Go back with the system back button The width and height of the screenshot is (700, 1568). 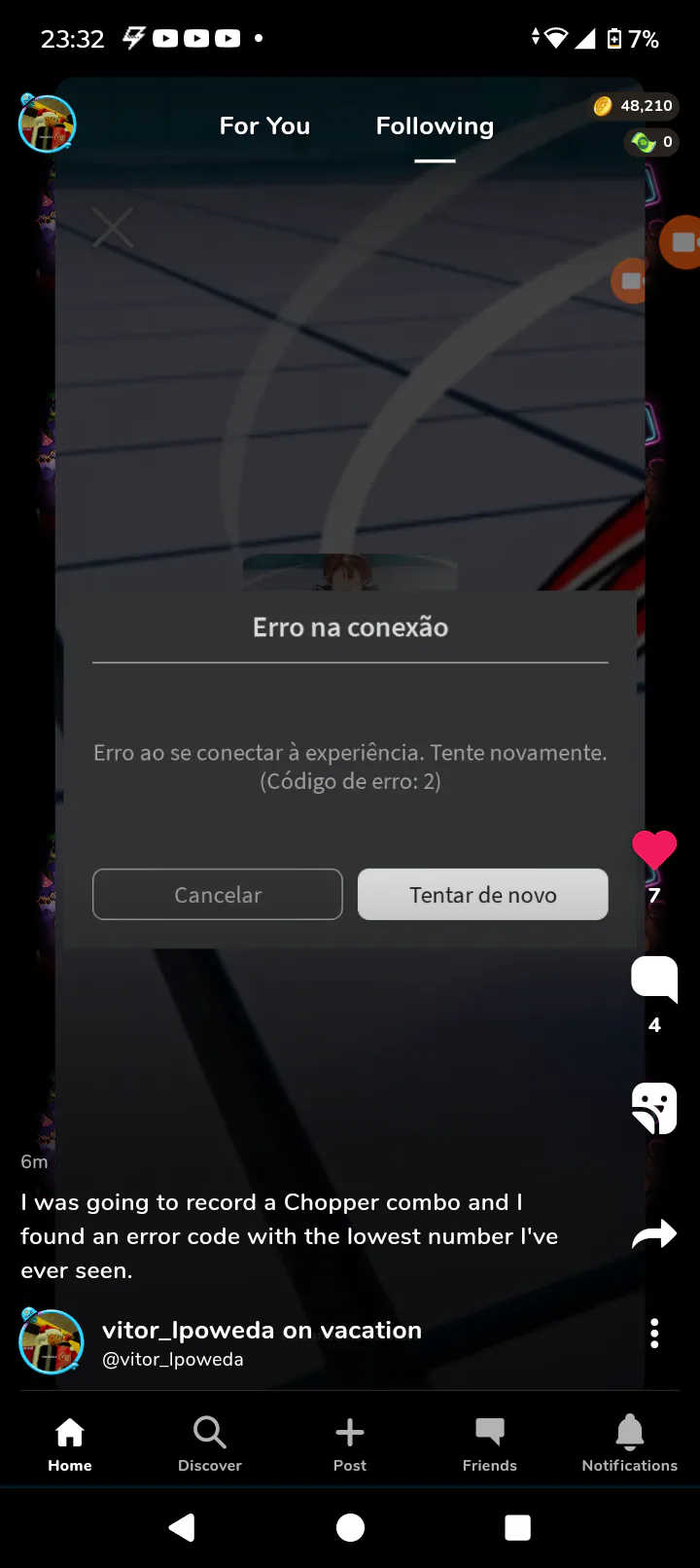[182, 1528]
